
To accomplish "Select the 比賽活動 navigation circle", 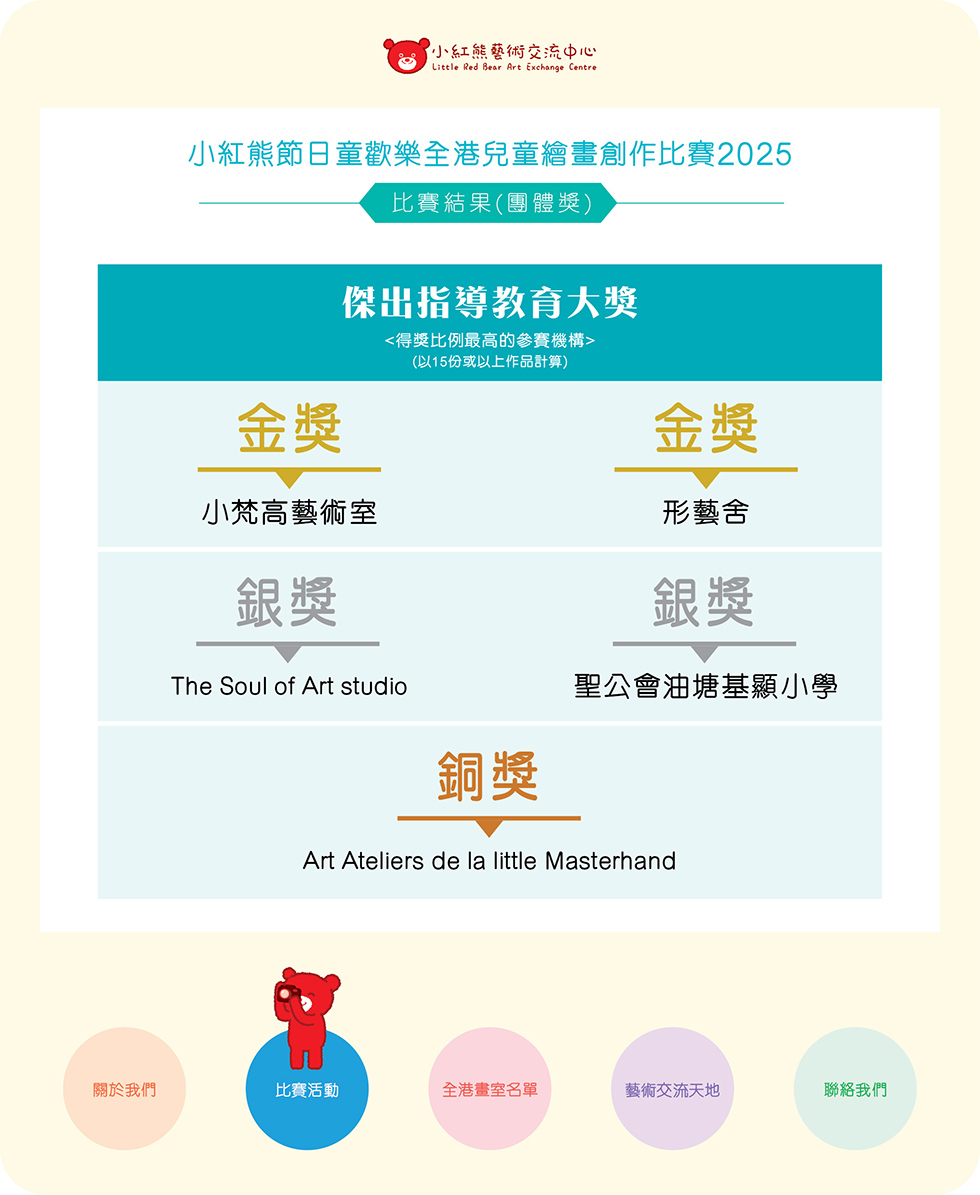I will coord(307,1090).
